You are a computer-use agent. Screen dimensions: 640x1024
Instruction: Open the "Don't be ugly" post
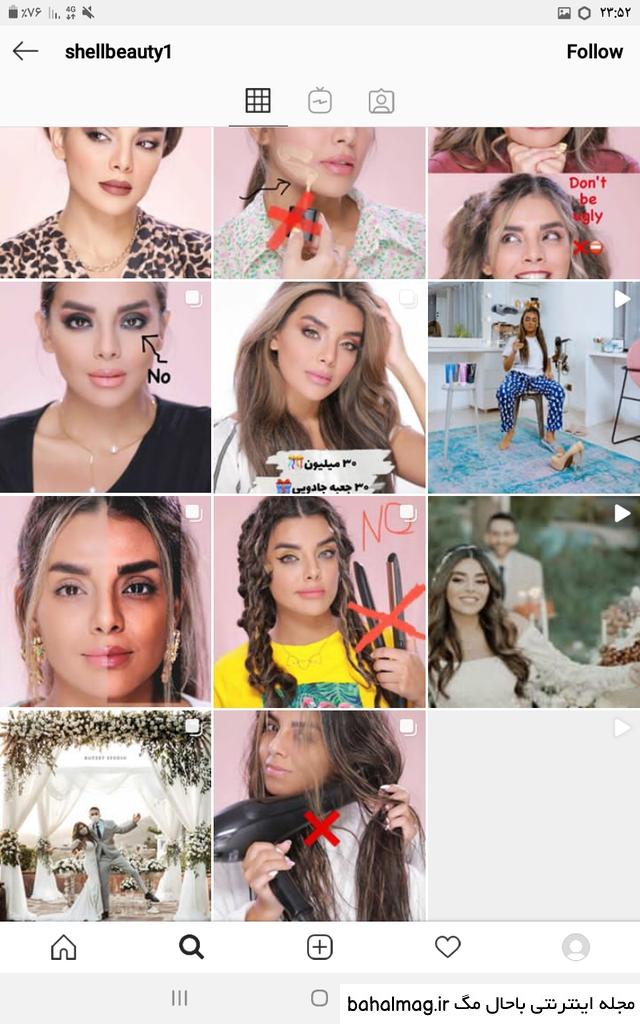pyautogui.click(x=534, y=203)
